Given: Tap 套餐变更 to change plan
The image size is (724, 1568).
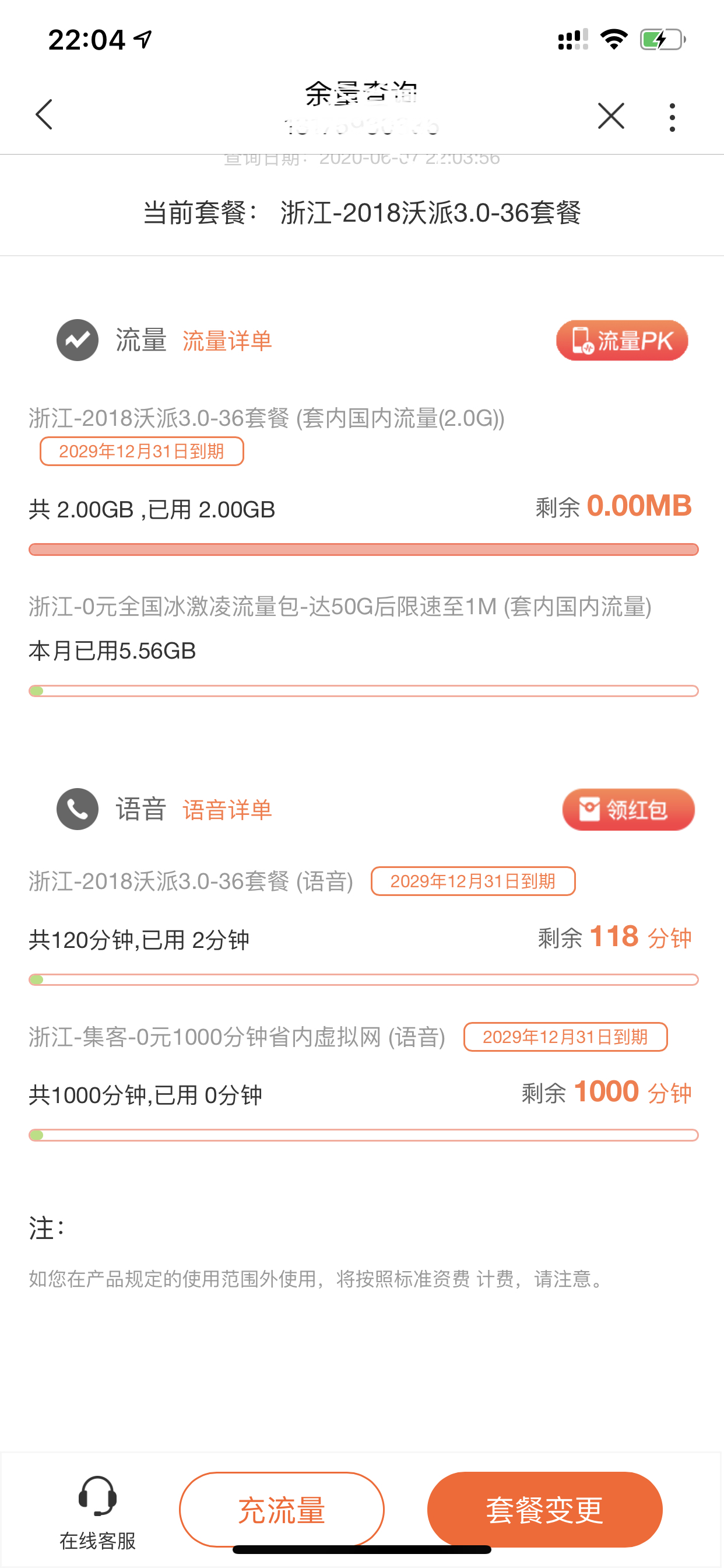Looking at the screenshot, I should [x=544, y=1510].
